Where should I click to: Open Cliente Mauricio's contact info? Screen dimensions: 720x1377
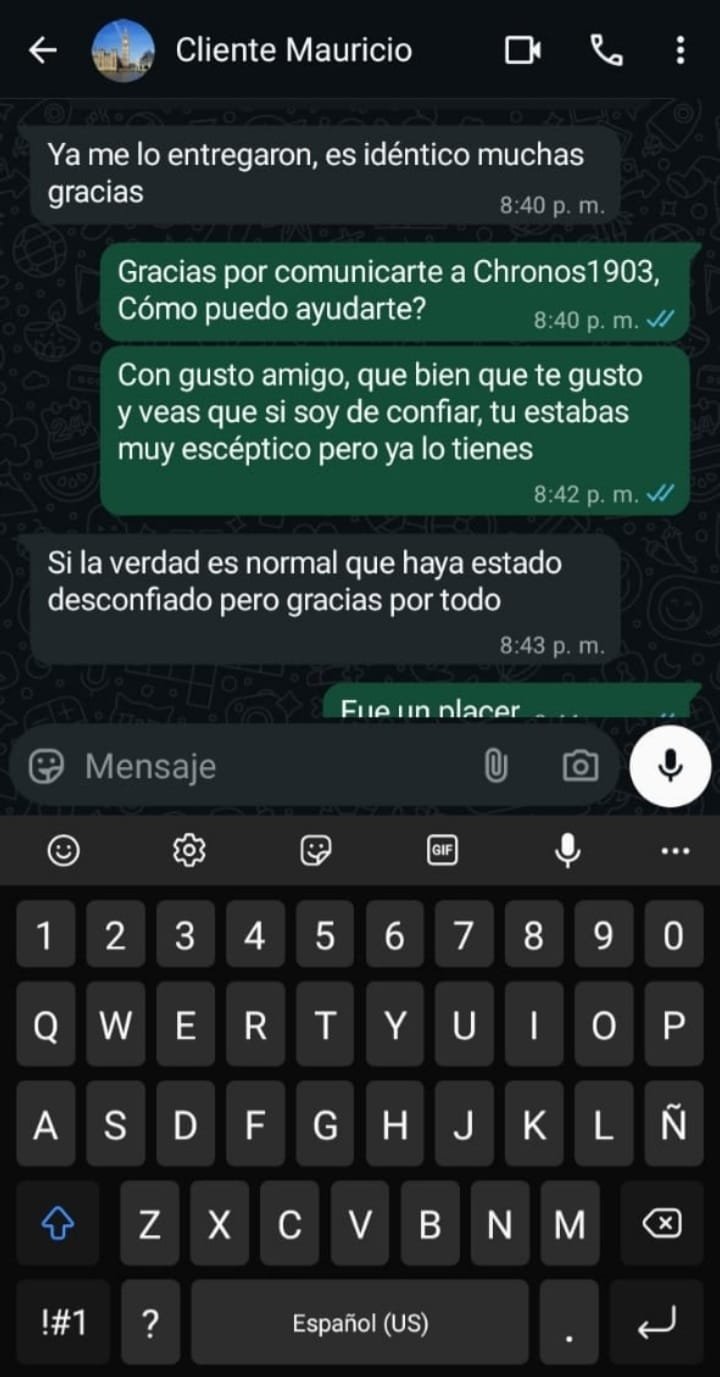pos(293,50)
